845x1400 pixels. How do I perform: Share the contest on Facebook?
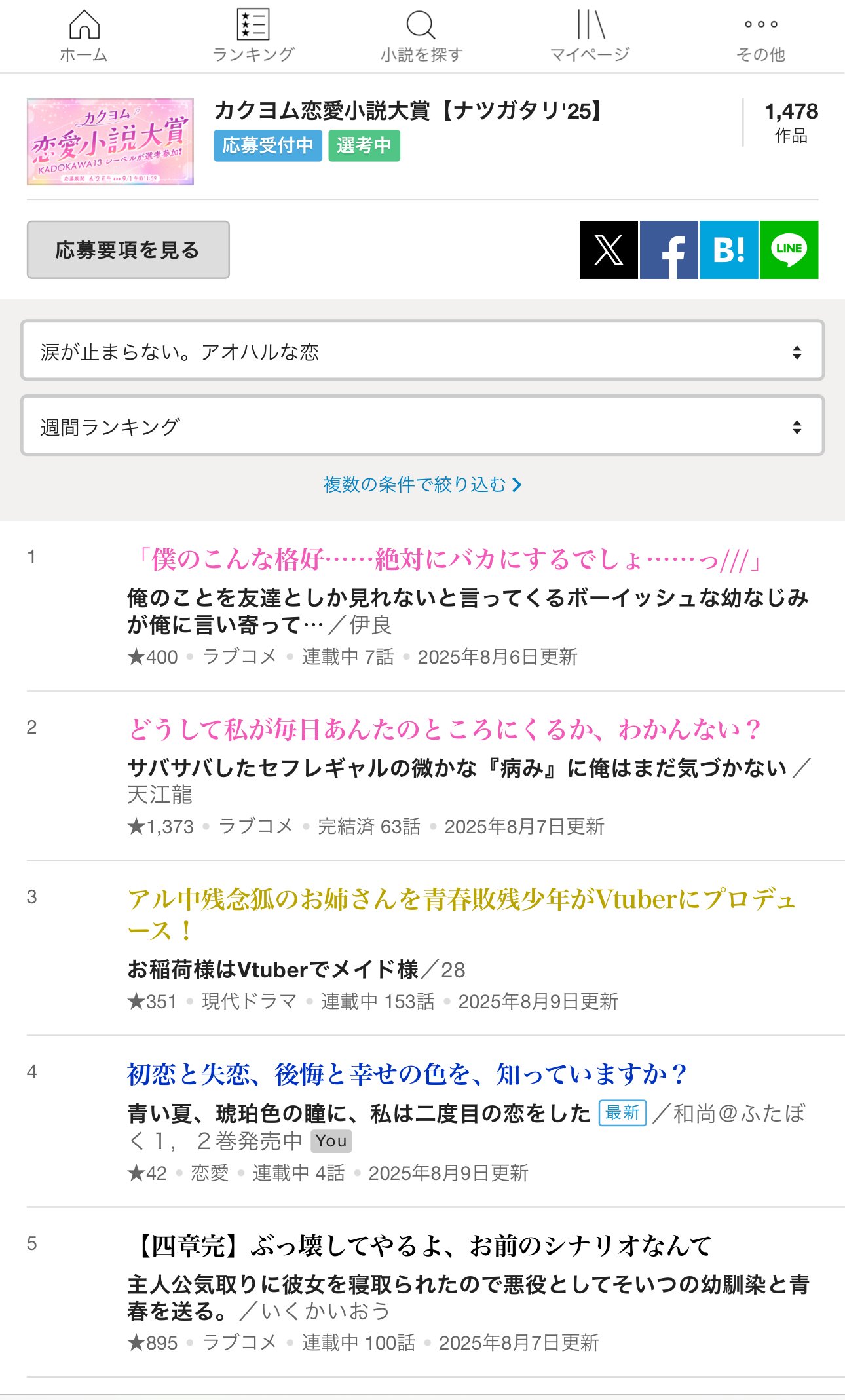pyautogui.click(x=669, y=250)
